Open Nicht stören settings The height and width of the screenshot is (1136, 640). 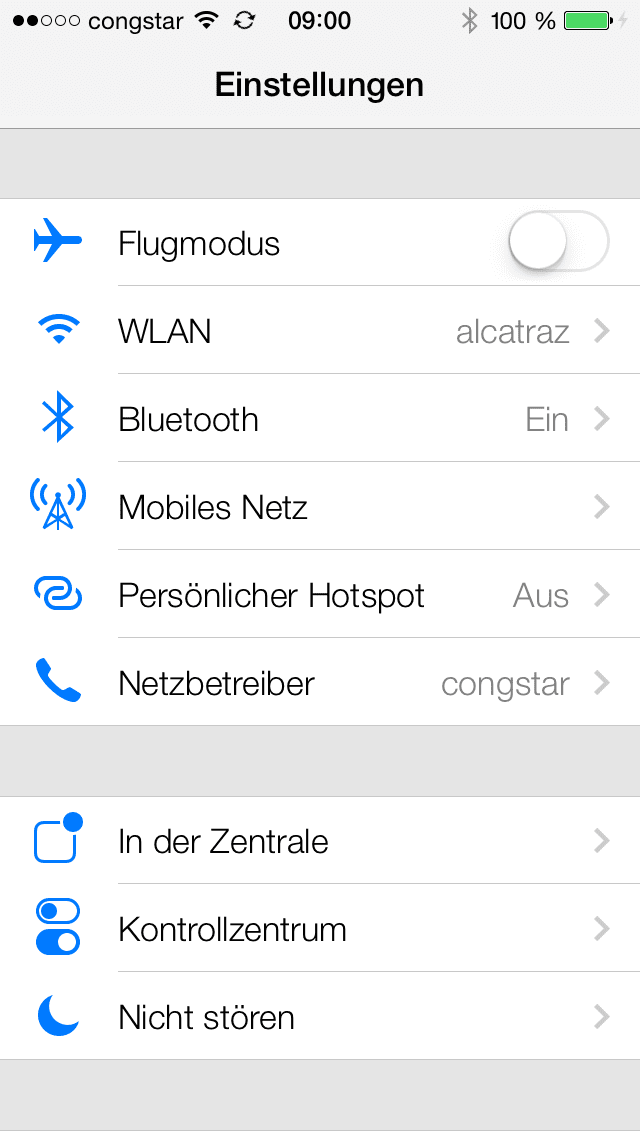320,1017
